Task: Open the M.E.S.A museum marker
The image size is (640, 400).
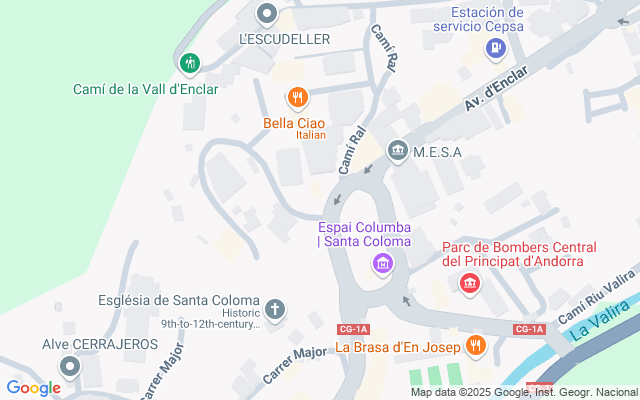Action: point(398,150)
